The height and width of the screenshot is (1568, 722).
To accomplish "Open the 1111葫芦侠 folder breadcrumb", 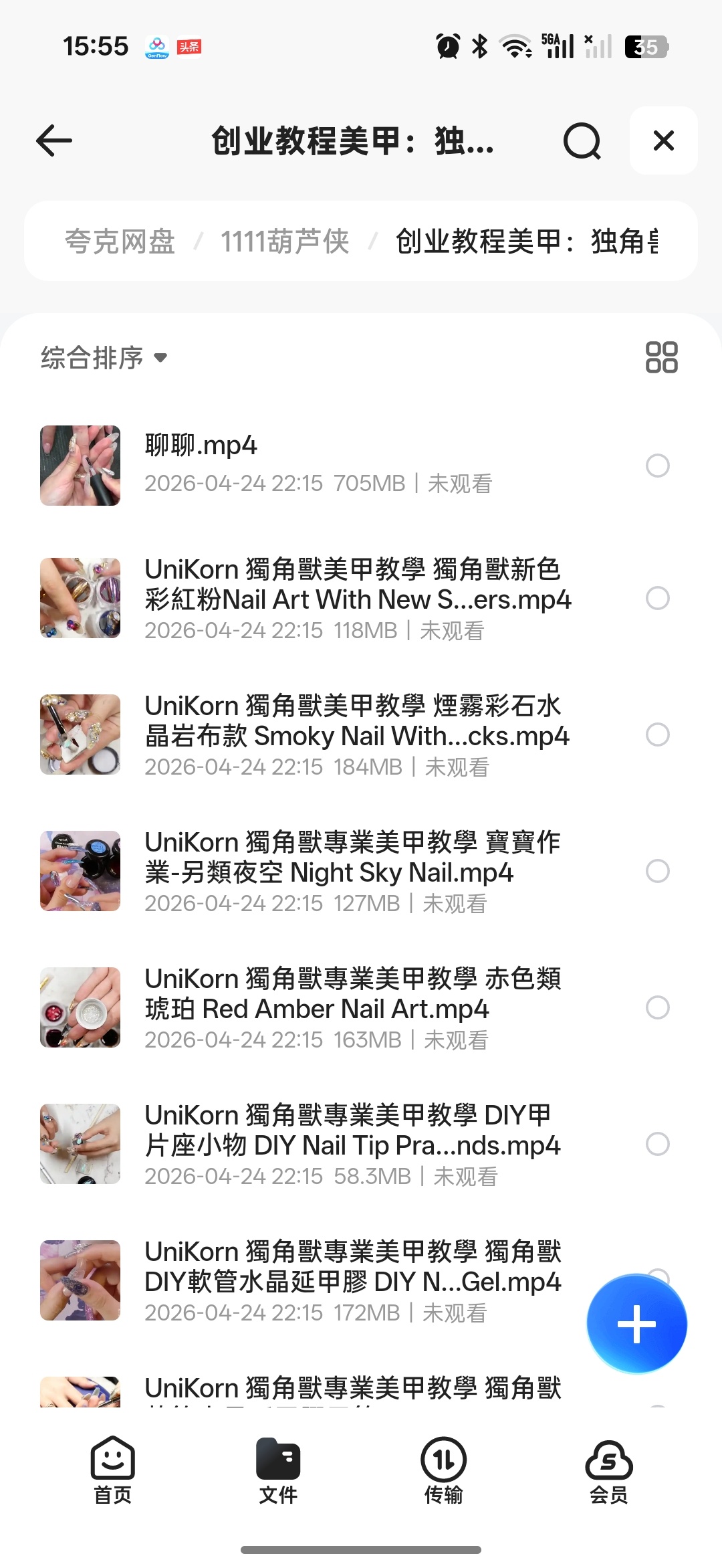I will (x=285, y=241).
